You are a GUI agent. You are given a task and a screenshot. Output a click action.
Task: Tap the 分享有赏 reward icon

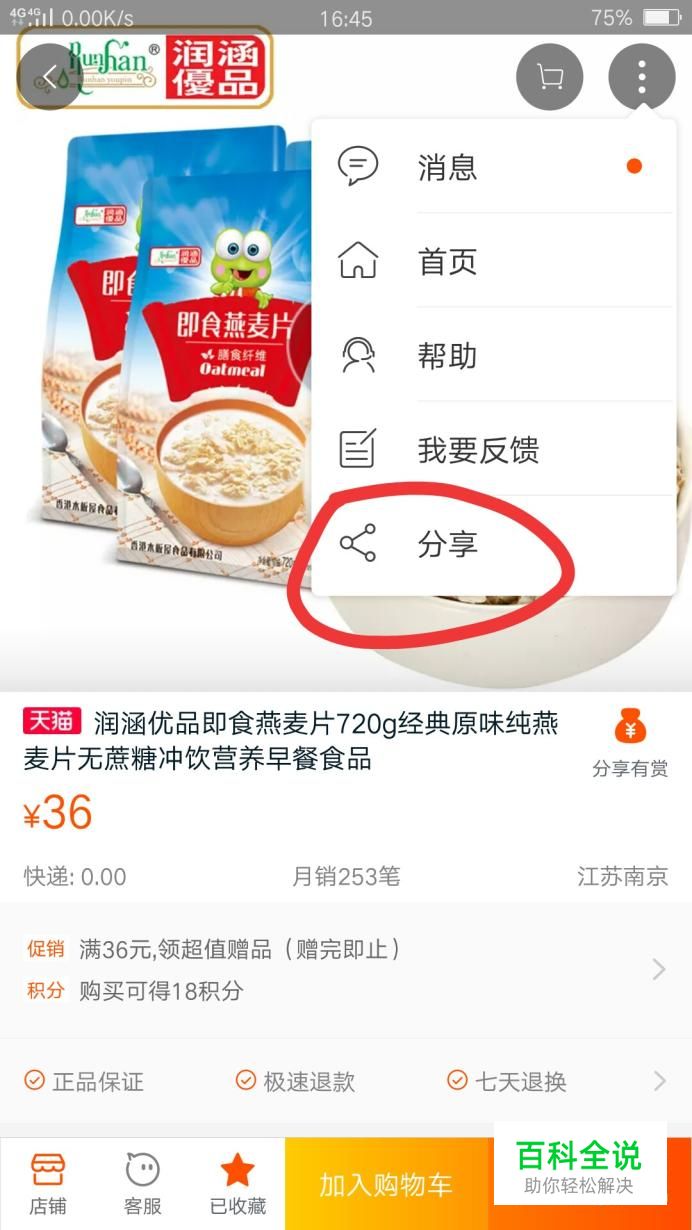tap(630, 743)
